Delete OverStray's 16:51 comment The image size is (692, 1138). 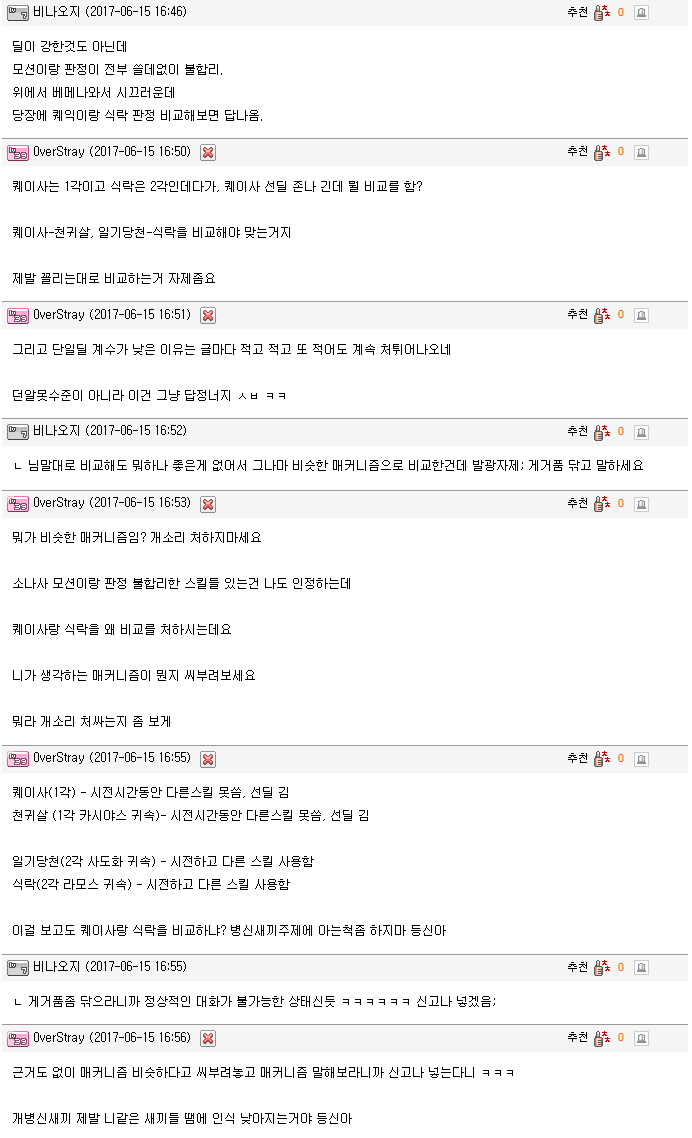pyautogui.click(x=208, y=316)
